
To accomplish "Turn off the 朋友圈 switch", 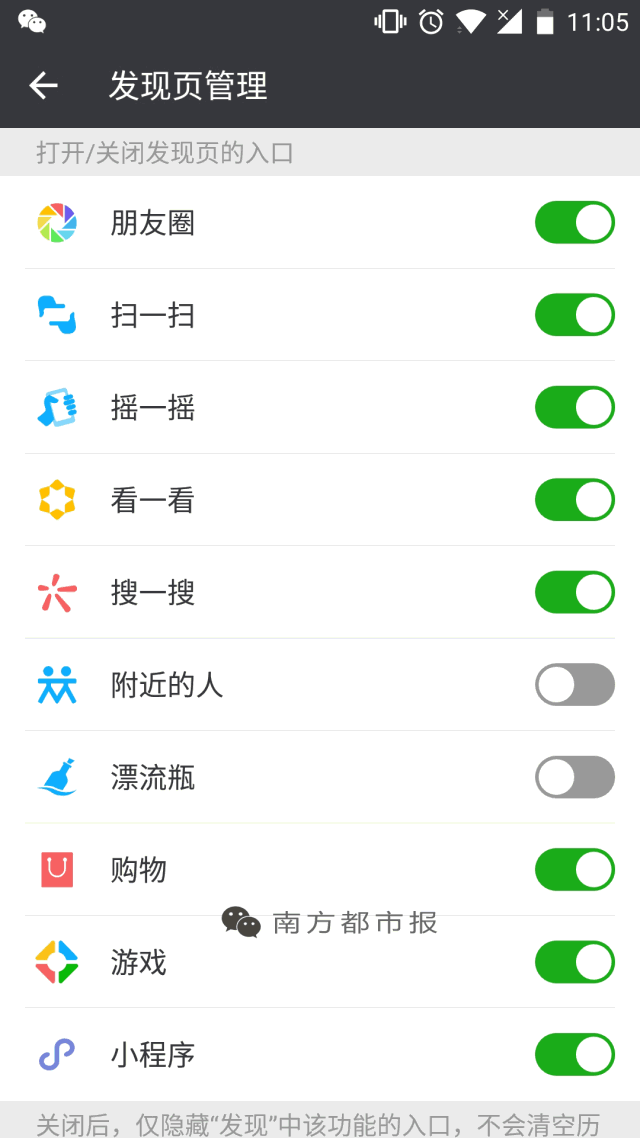I will pyautogui.click(x=575, y=222).
